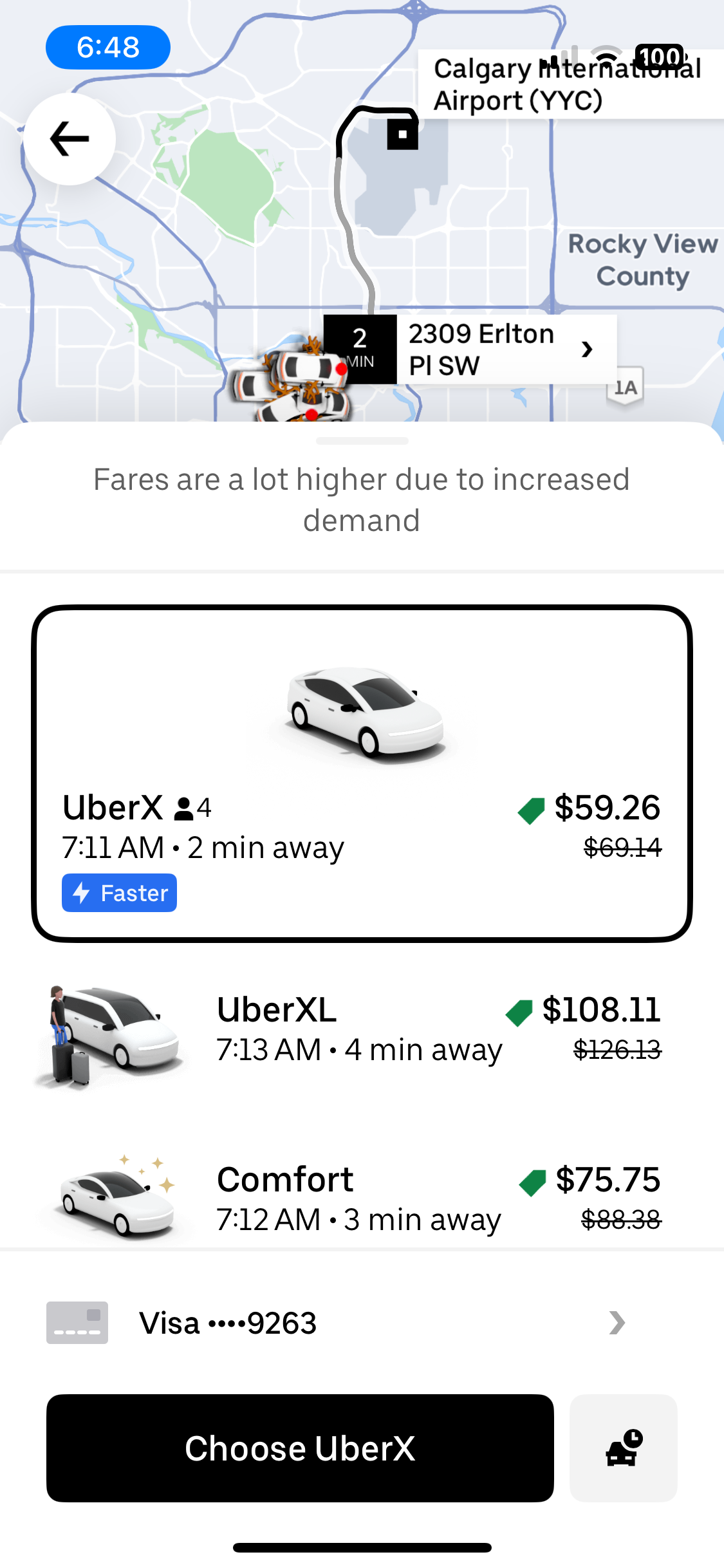Viewport: 724px width, 1568px height.
Task: Select the UberX ride option
Action: coord(362,774)
